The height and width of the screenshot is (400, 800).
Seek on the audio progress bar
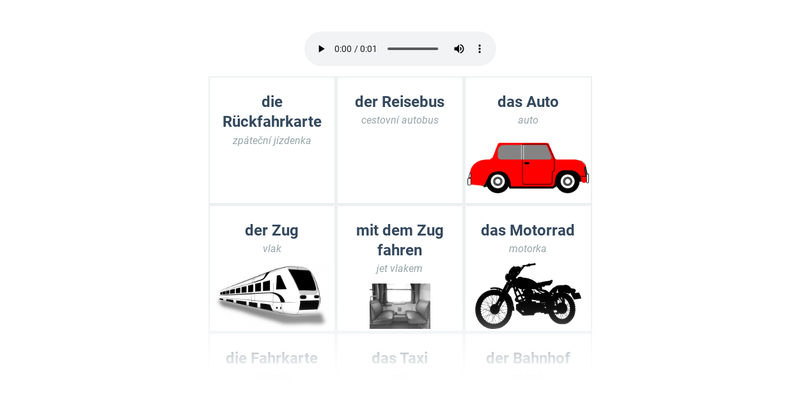[412, 49]
